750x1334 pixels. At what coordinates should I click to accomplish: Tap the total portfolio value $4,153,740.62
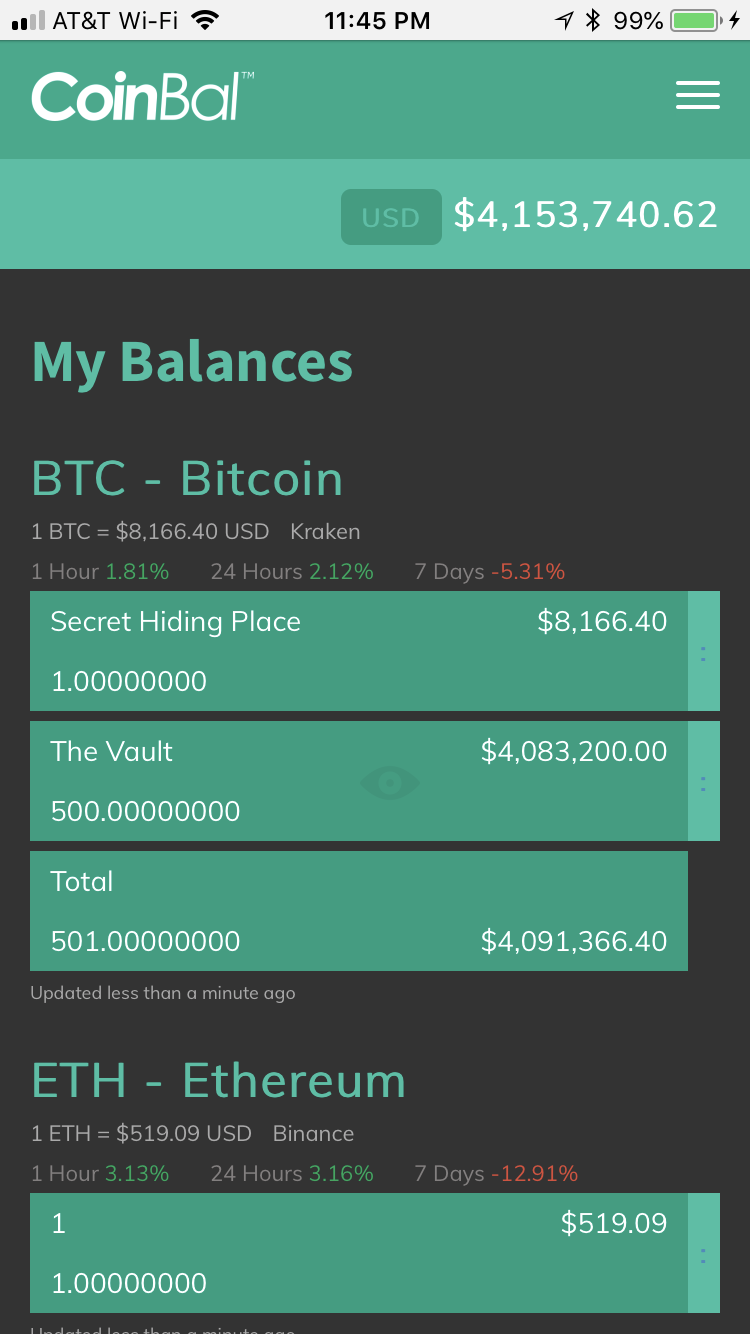click(x=586, y=214)
